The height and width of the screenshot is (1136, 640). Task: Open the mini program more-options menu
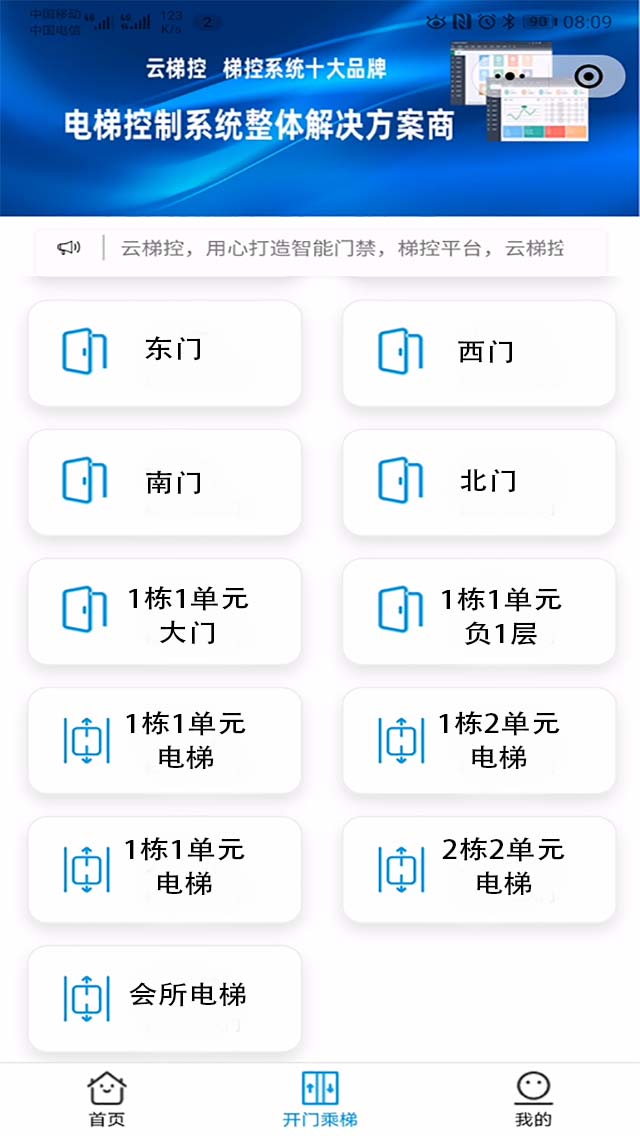[x=511, y=76]
